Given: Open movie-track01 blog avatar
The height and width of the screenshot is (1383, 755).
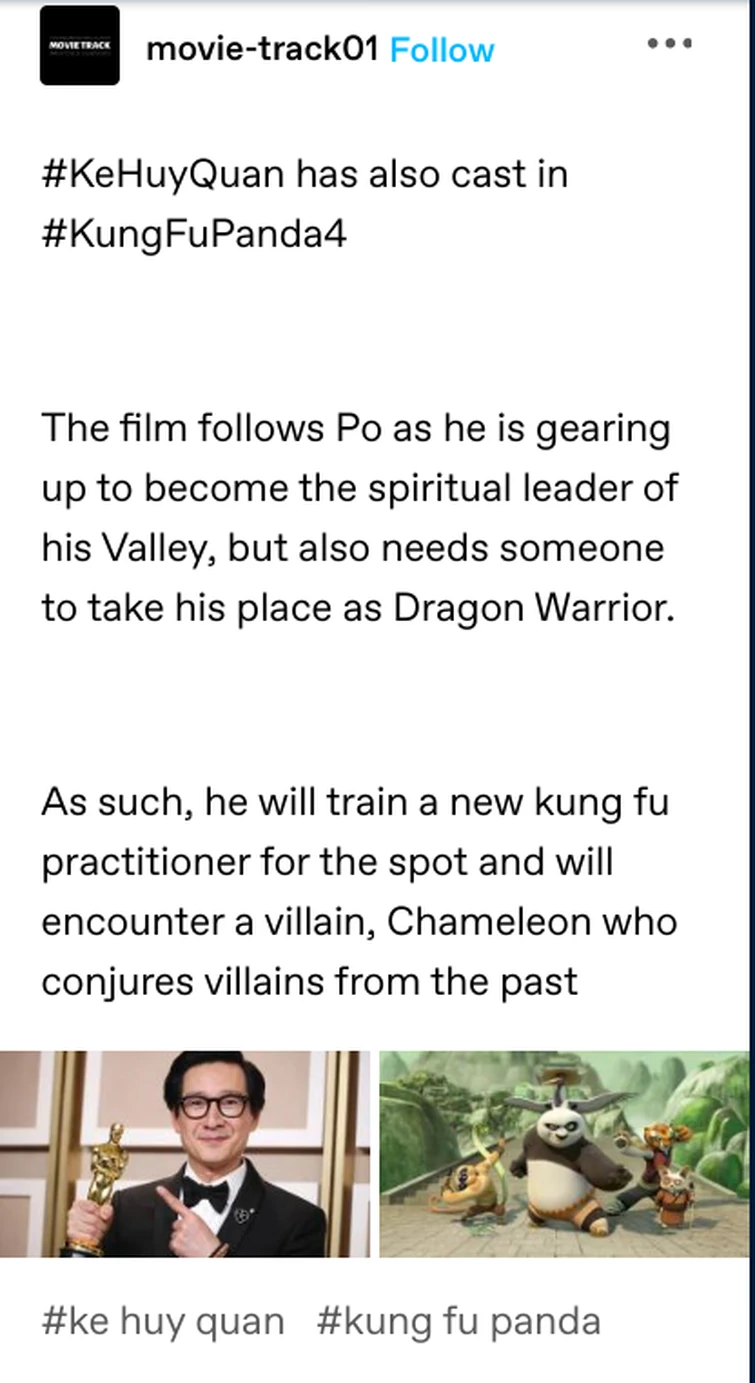Looking at the screenshot, I should [80, 46].
